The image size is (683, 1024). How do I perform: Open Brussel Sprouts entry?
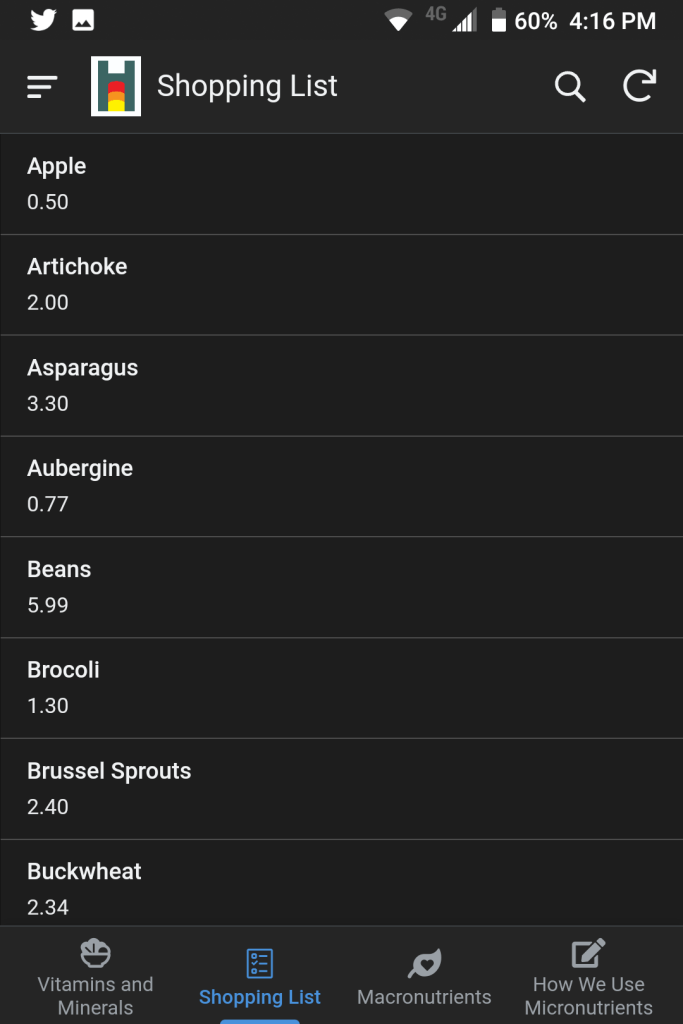[341, 789]
